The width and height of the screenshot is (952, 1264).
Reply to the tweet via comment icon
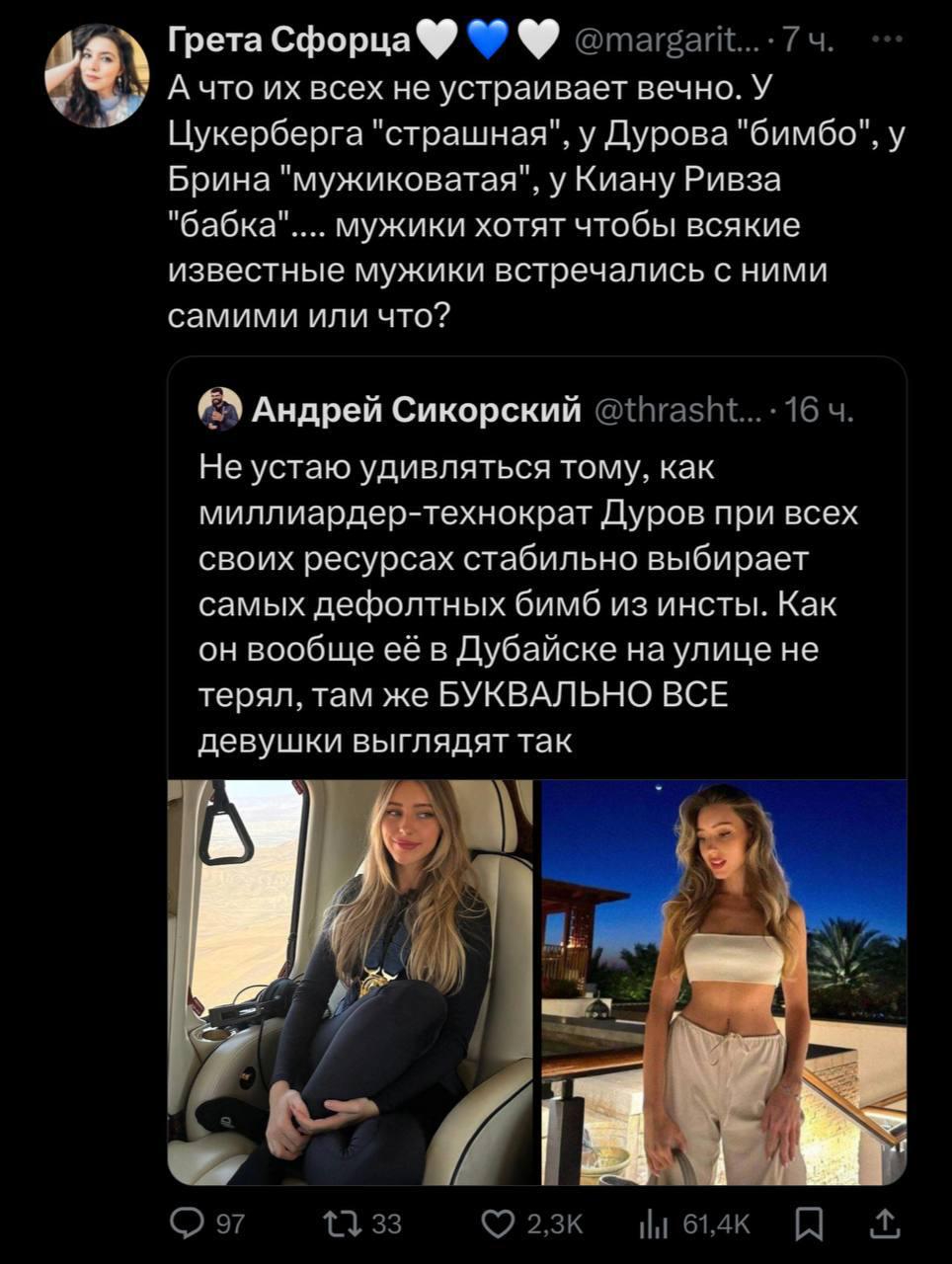click(186, 1224)
